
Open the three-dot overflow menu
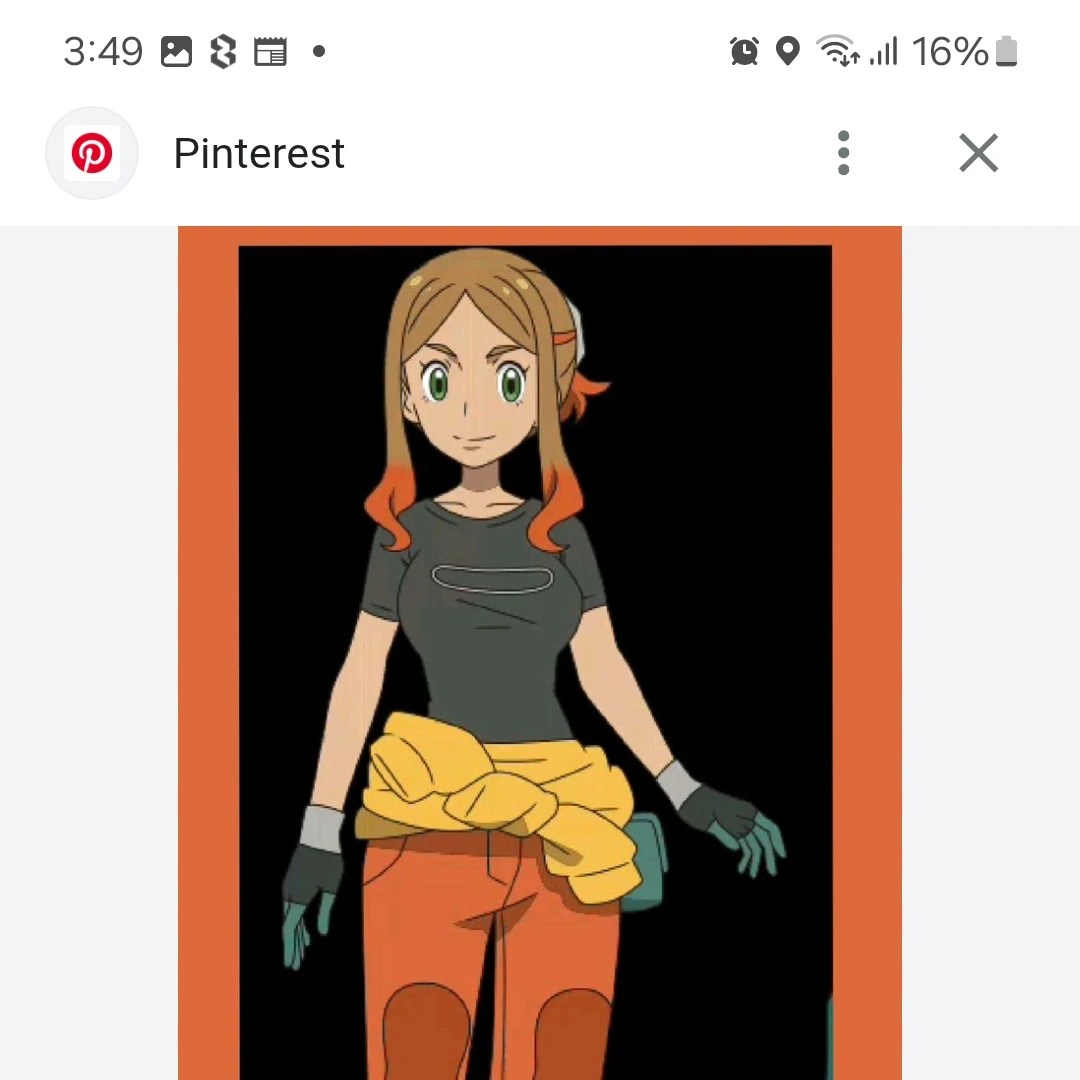pos(844,153)
